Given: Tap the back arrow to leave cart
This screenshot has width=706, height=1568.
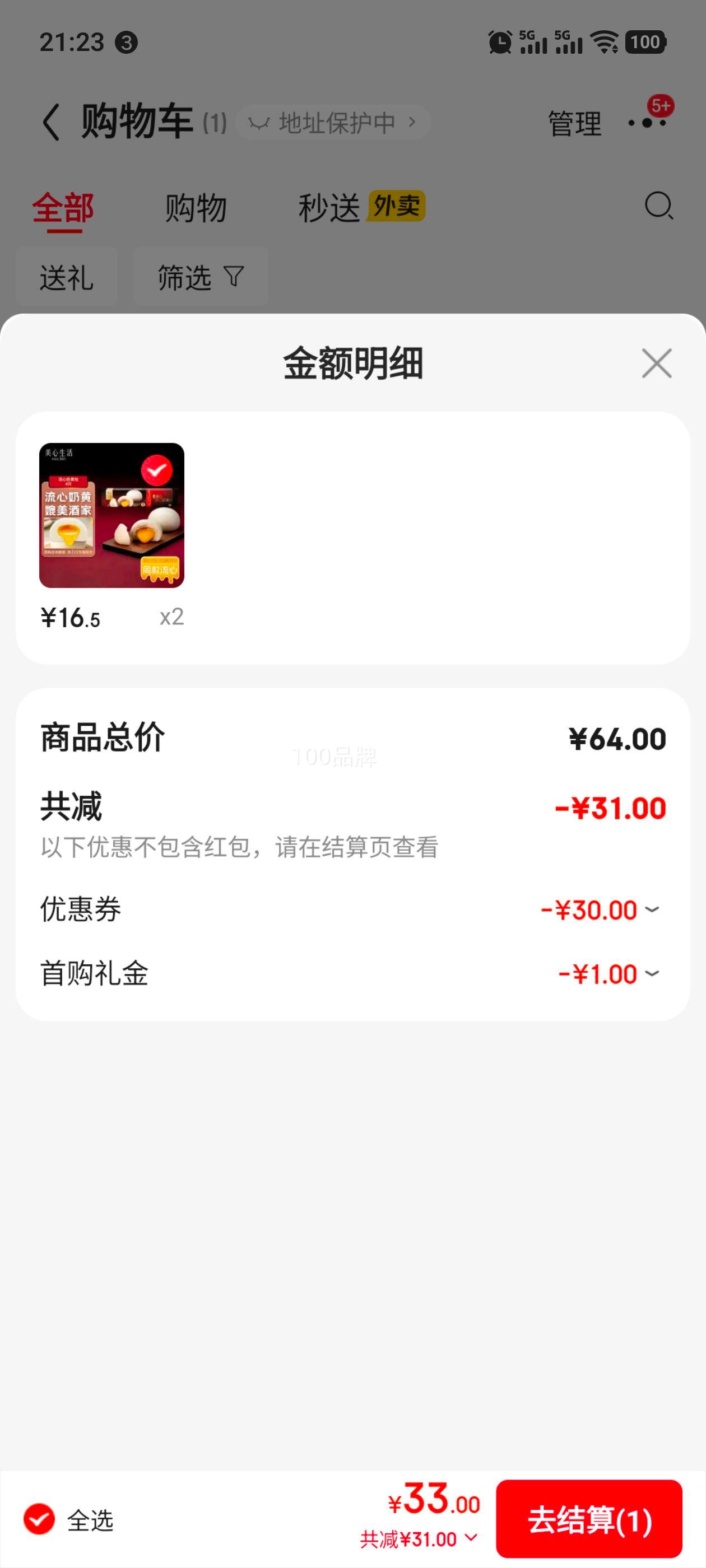Looking at the screenshot, I should point(52,120).
